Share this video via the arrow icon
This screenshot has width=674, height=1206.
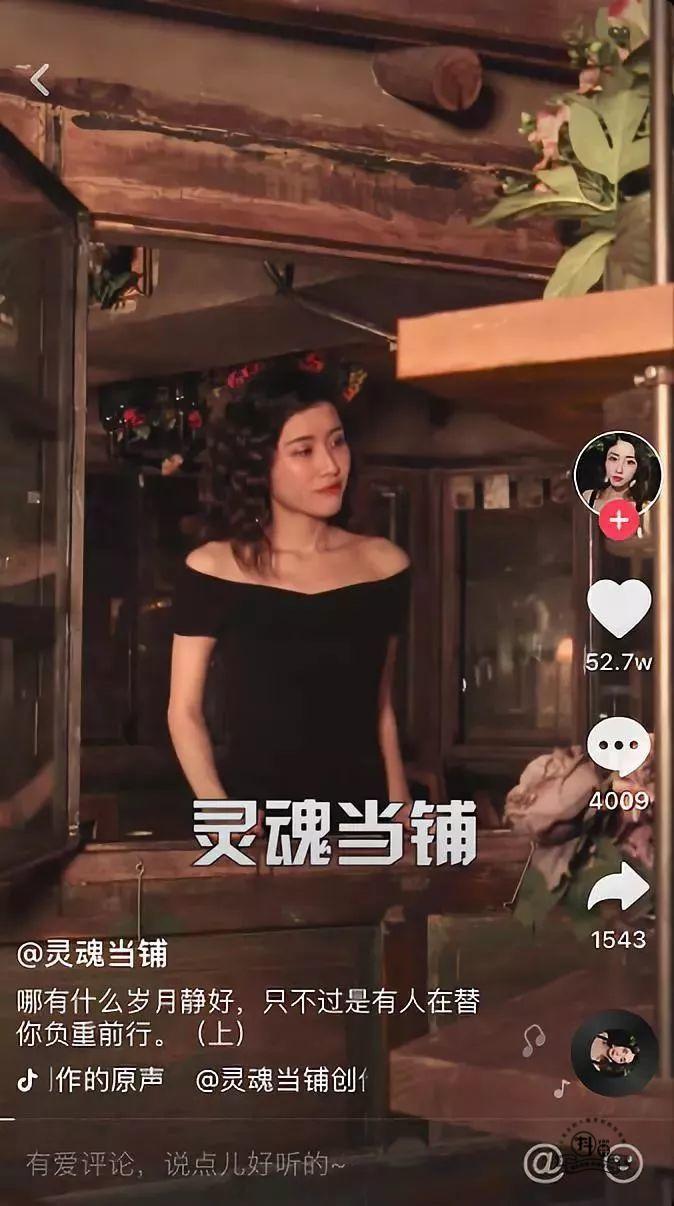pyautogui.click(x=618, y=888)
